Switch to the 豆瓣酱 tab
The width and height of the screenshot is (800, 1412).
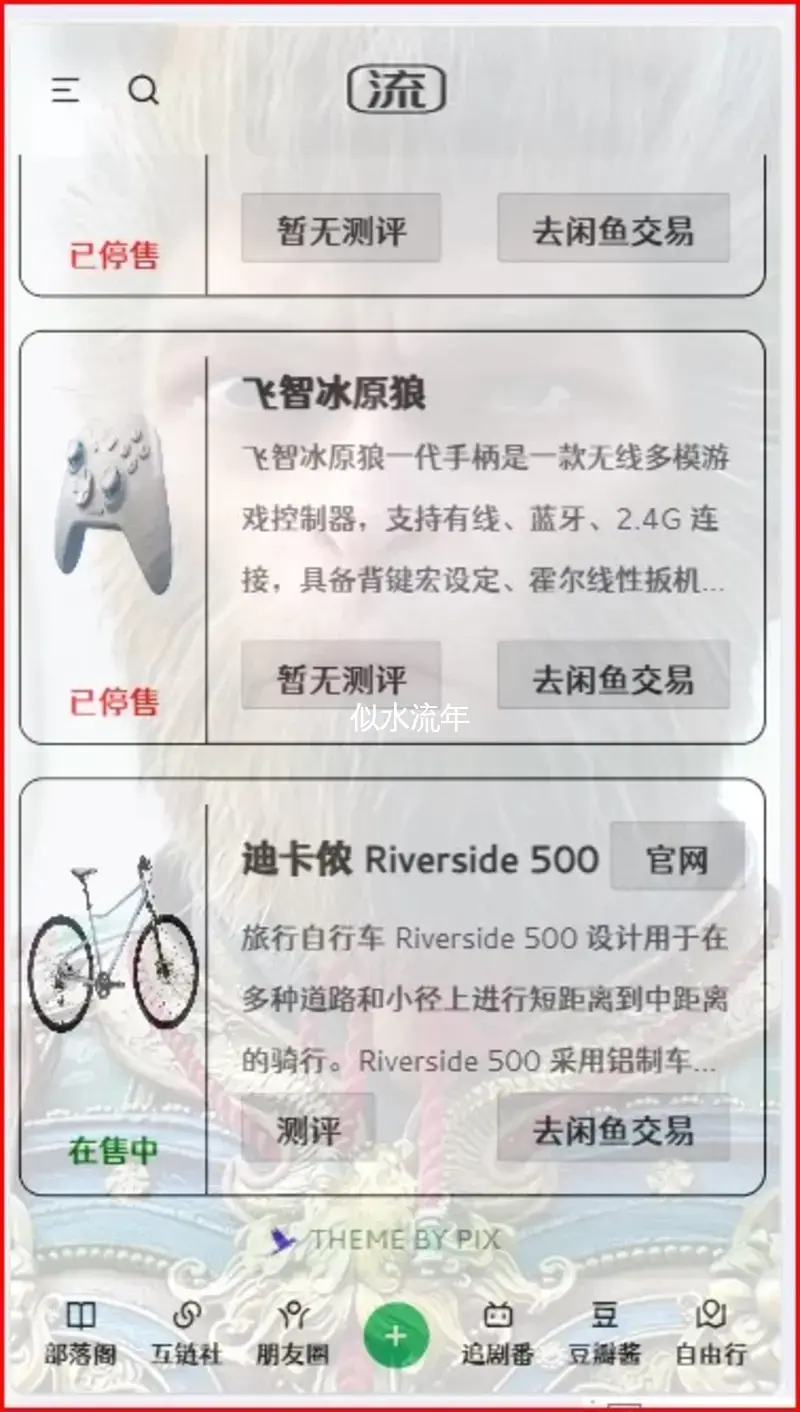pos(605,1334)
